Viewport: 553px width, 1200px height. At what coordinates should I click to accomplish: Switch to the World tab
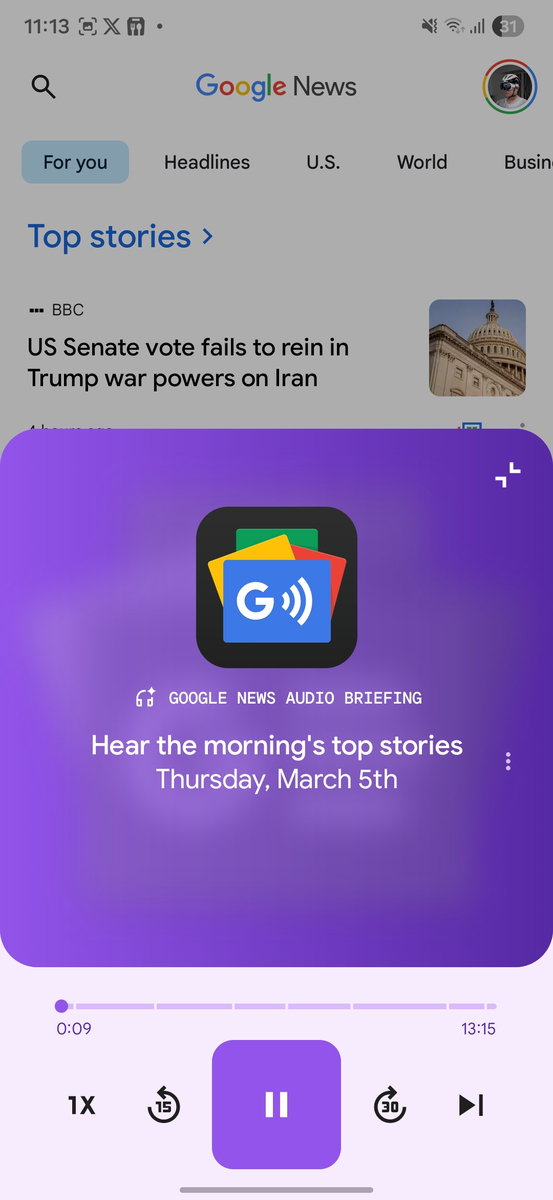[422, 162]
